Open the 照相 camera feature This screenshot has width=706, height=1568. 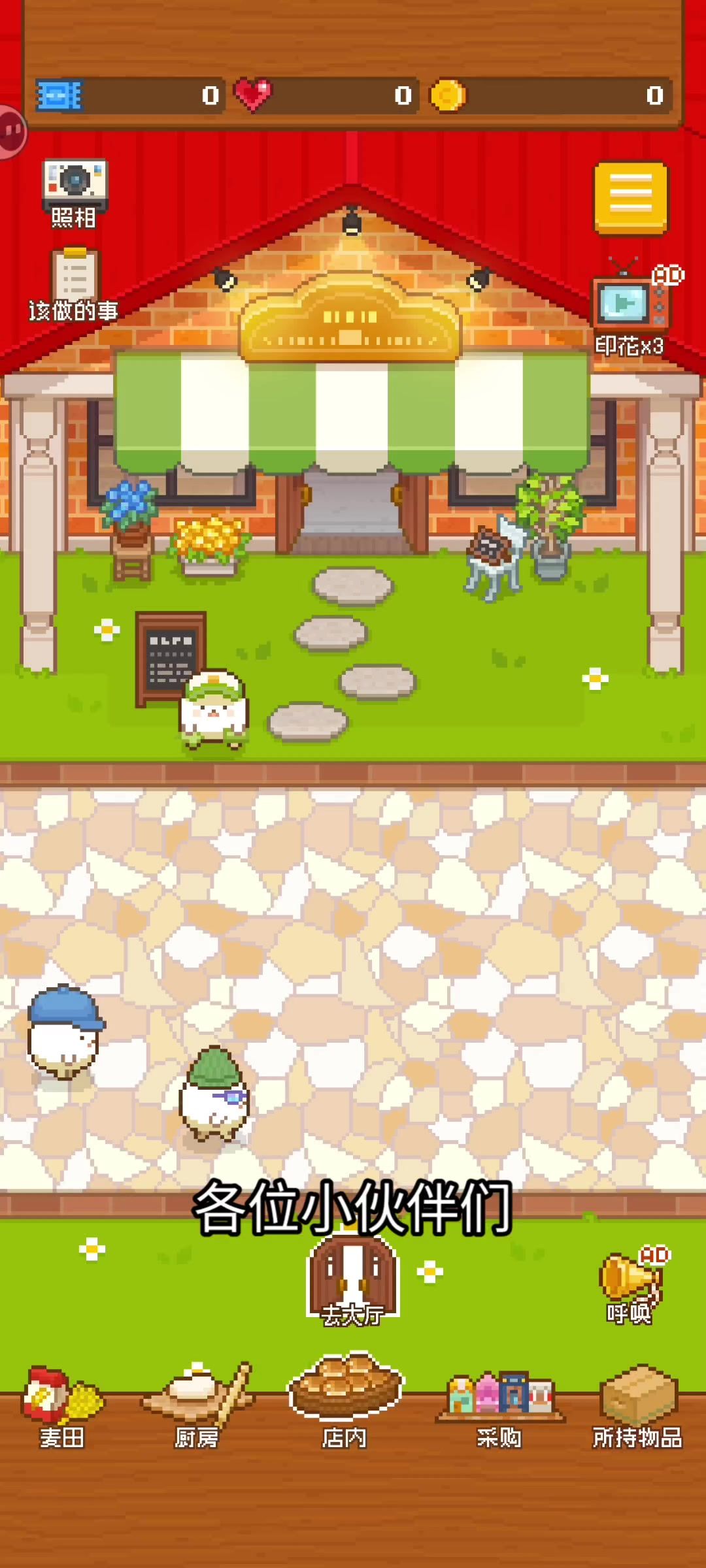74,192
